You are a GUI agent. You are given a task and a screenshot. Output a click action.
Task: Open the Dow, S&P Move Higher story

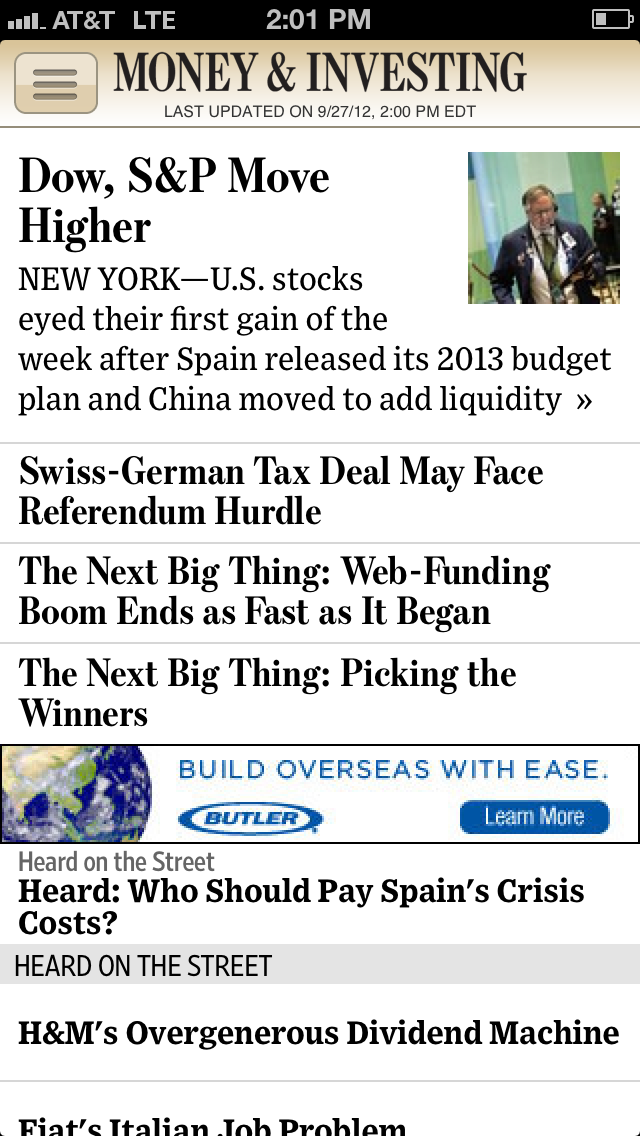tap(174, 200)
